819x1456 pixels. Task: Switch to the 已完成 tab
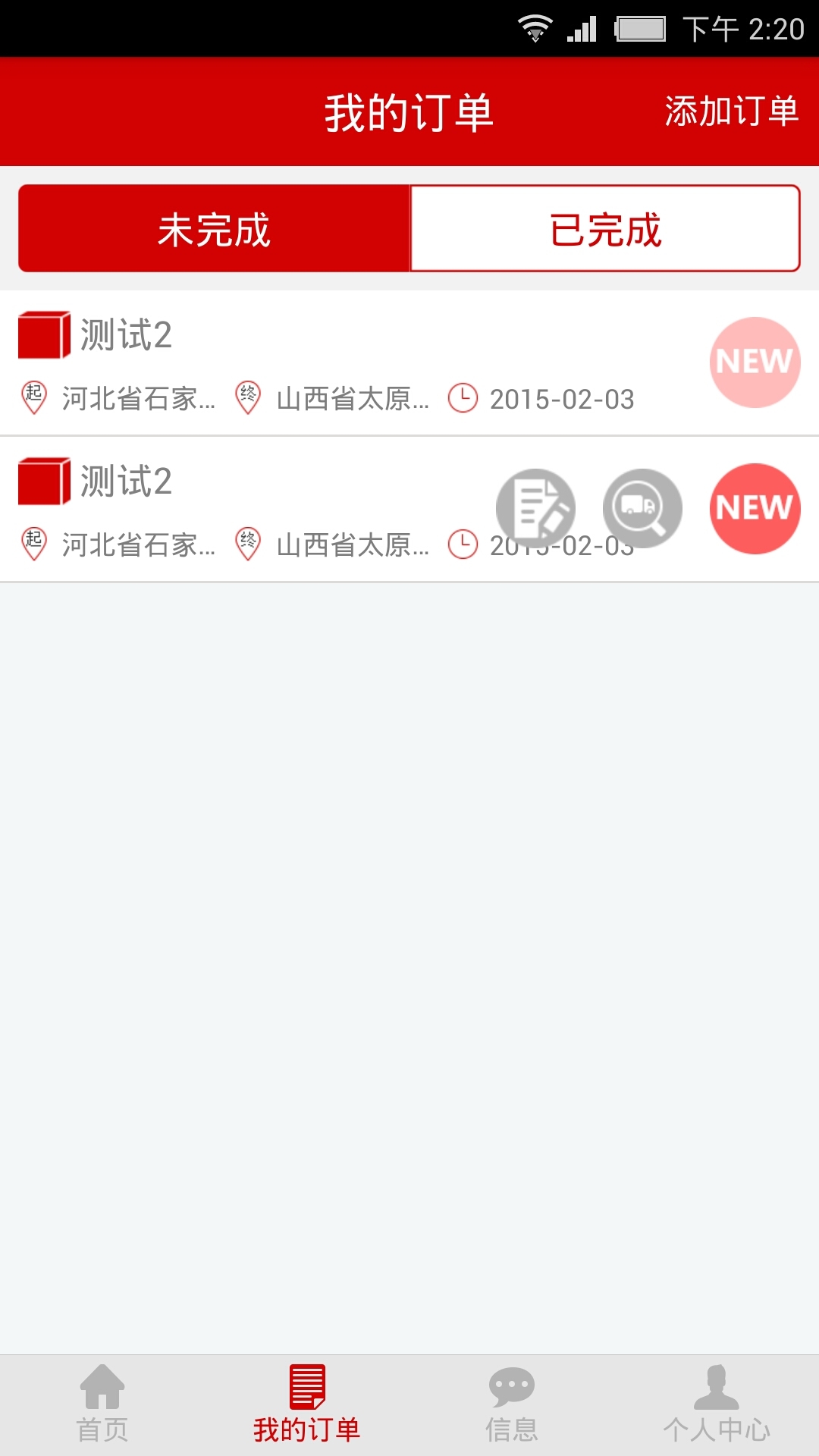coord(605,228)
